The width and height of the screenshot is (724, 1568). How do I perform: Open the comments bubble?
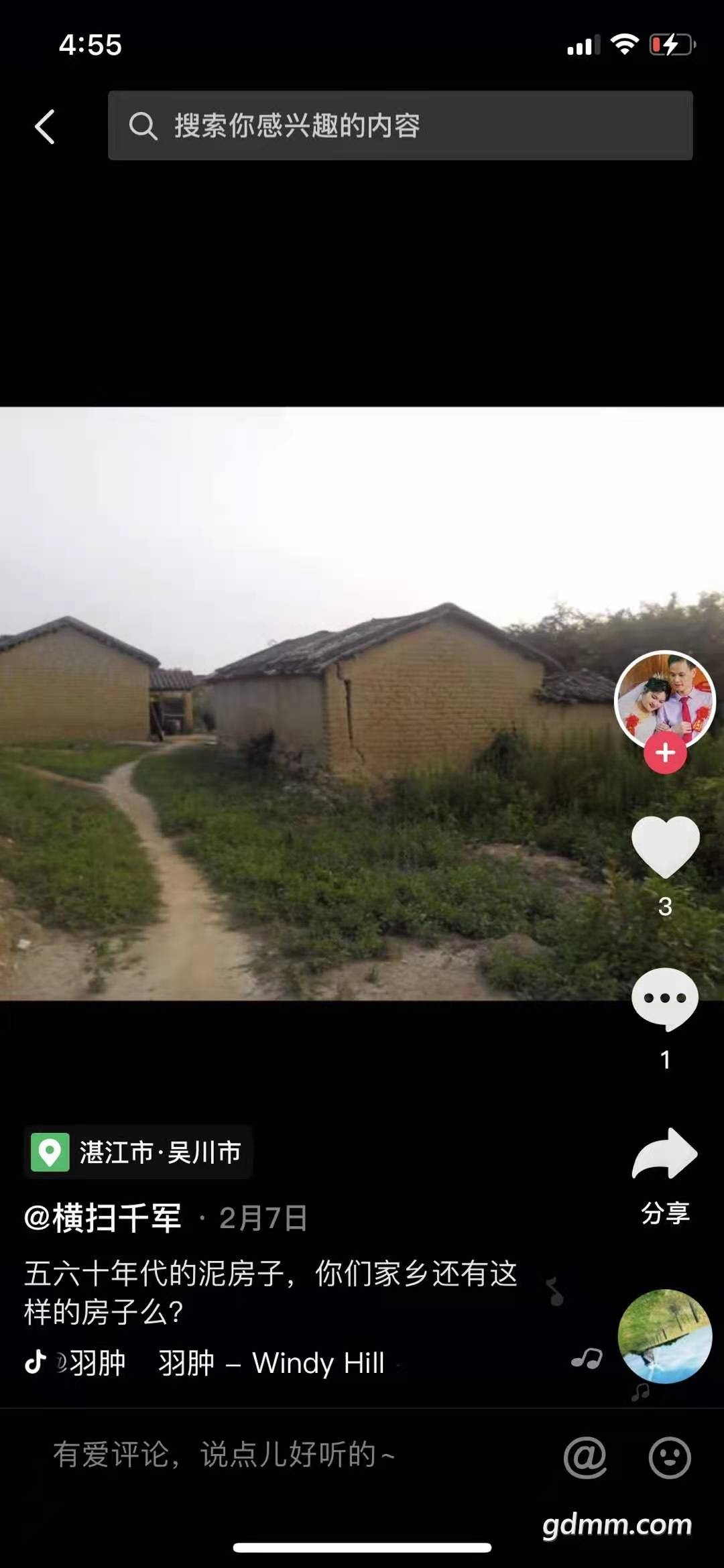tap(665, 999)
